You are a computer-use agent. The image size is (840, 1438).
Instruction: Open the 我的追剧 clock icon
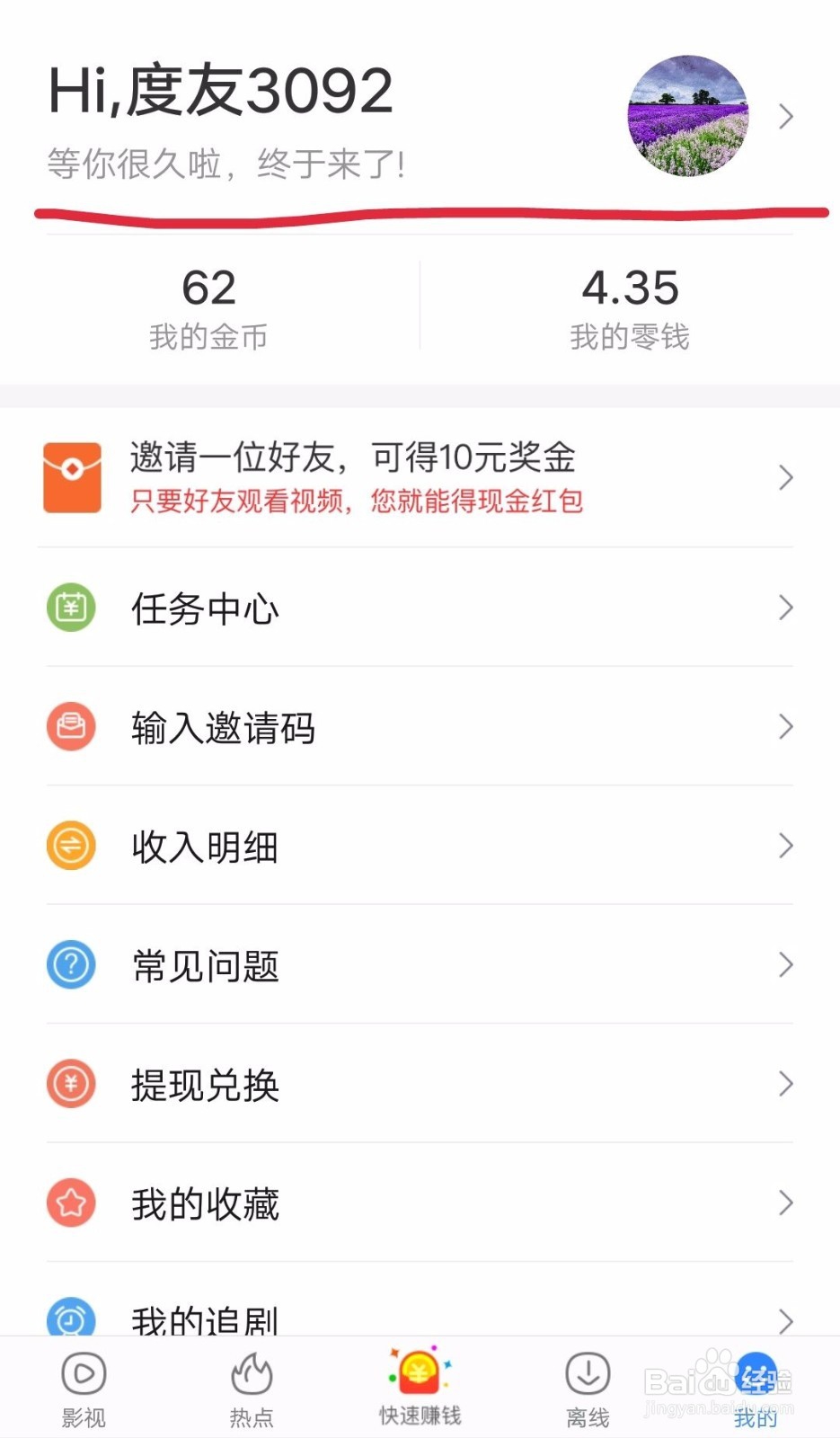coord(70,1319)
